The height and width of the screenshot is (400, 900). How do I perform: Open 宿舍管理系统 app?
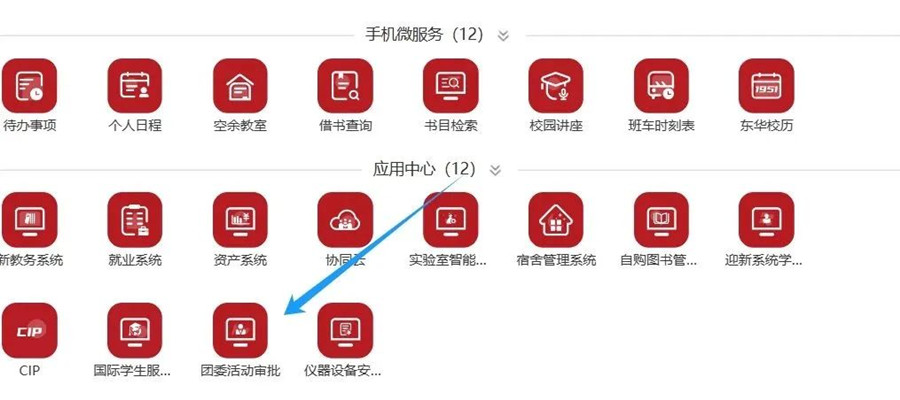[x=556, y=220]
